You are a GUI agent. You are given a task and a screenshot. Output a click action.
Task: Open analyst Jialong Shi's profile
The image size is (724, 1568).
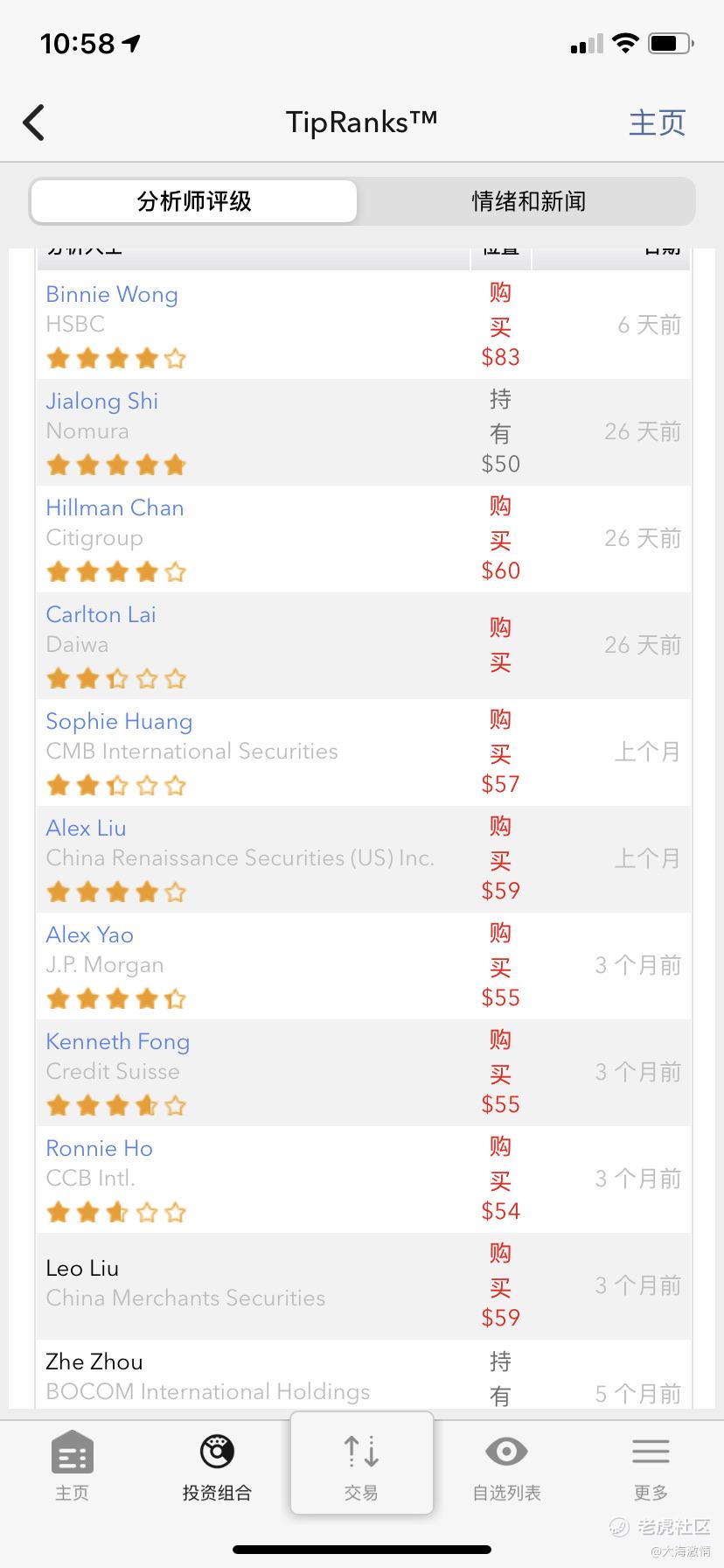point(102,402)
